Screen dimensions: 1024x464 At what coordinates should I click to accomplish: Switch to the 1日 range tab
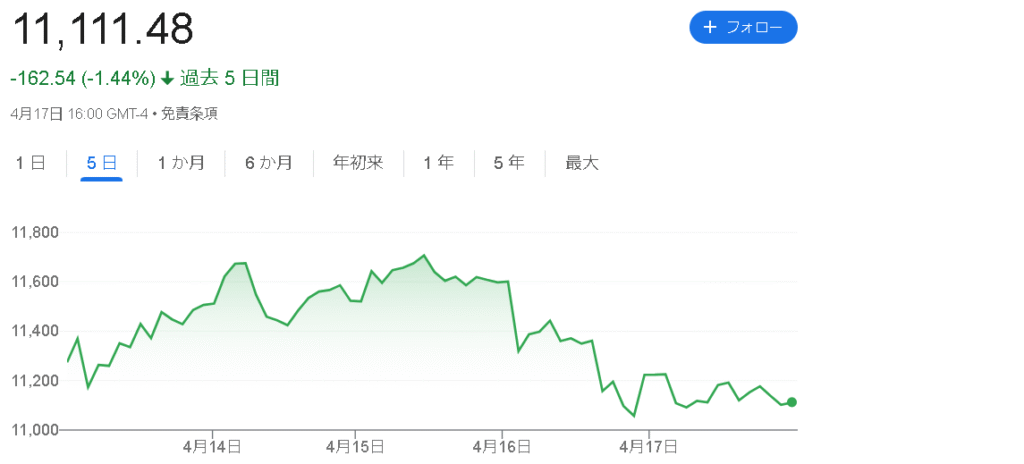(x=31, y=163)
